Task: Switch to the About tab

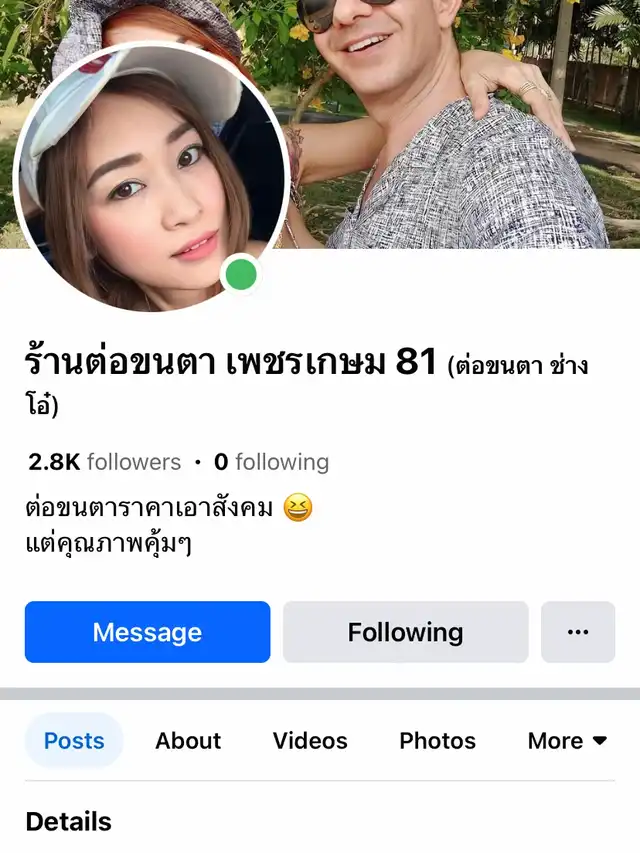Action: point(188,741)
